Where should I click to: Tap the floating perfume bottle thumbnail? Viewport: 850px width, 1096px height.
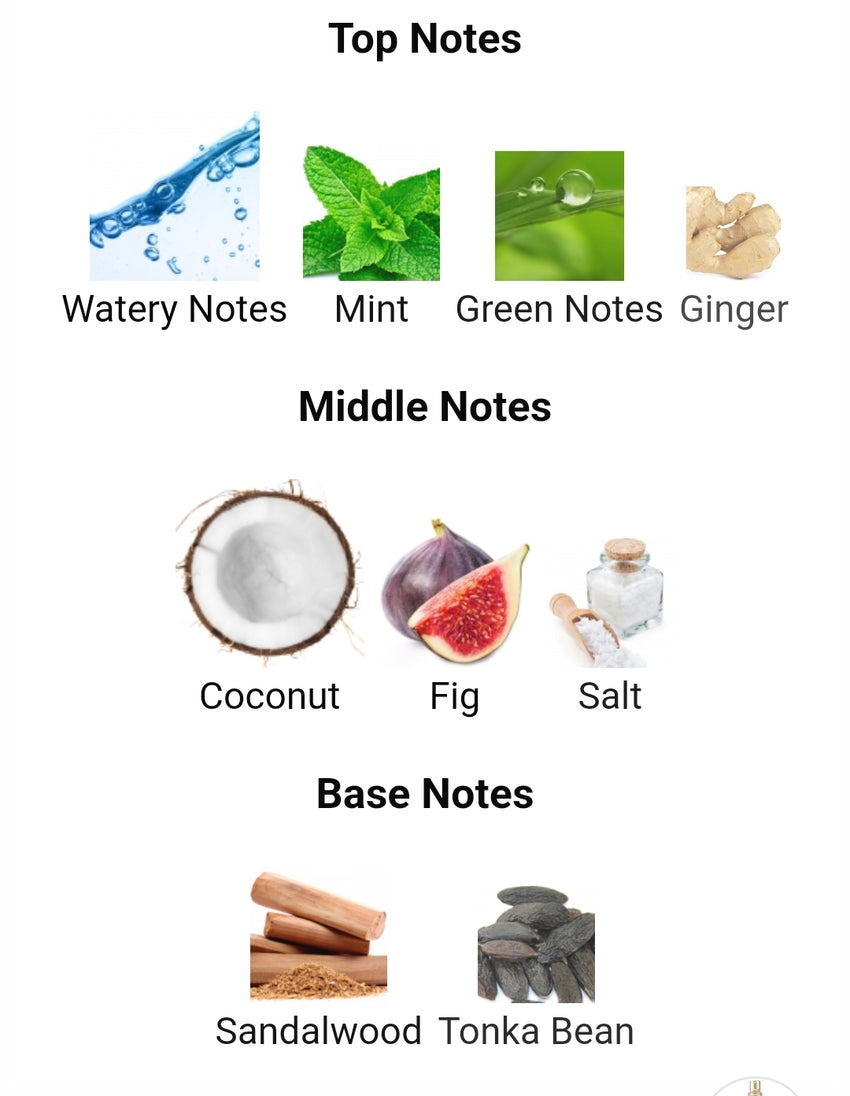(x=757, y=1086)
